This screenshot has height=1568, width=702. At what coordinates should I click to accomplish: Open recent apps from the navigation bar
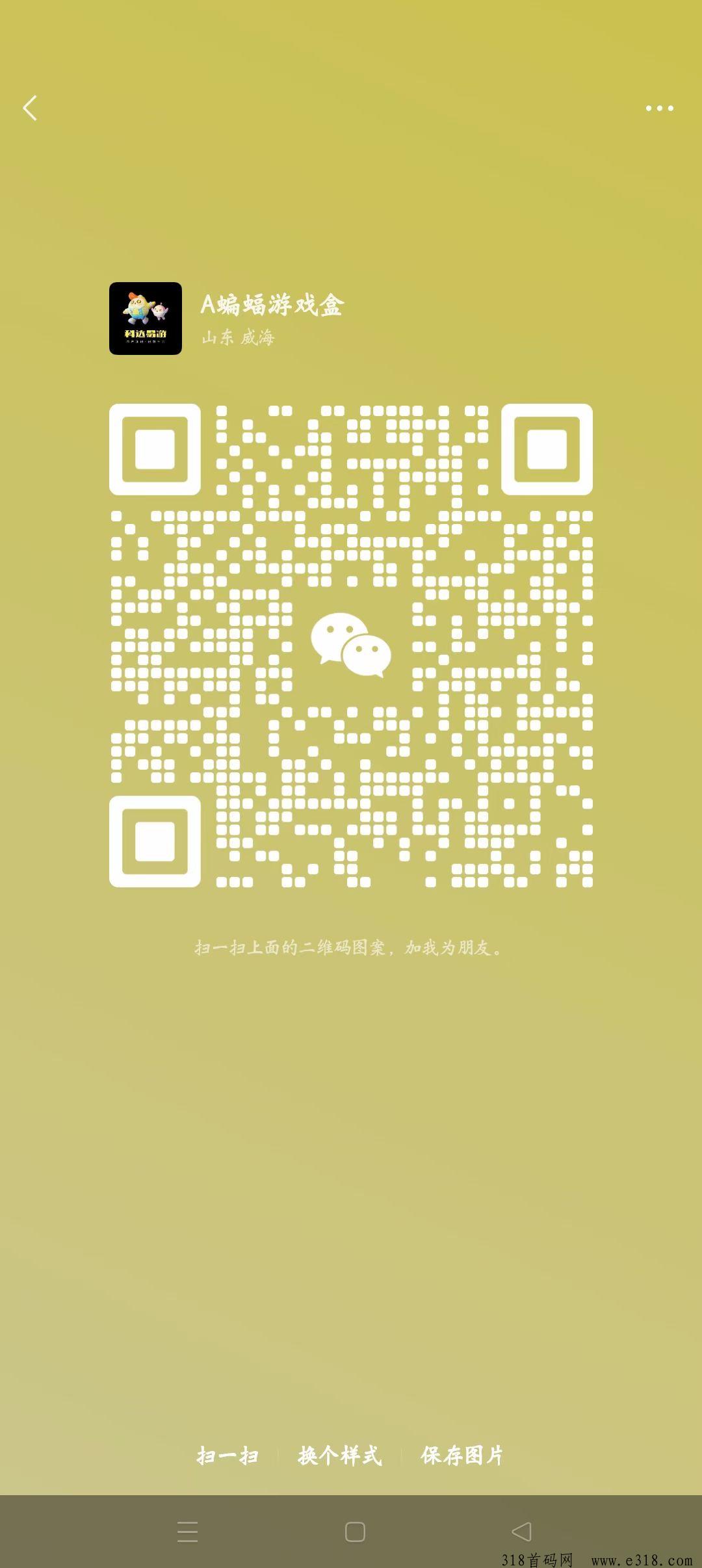point(187,1532)
